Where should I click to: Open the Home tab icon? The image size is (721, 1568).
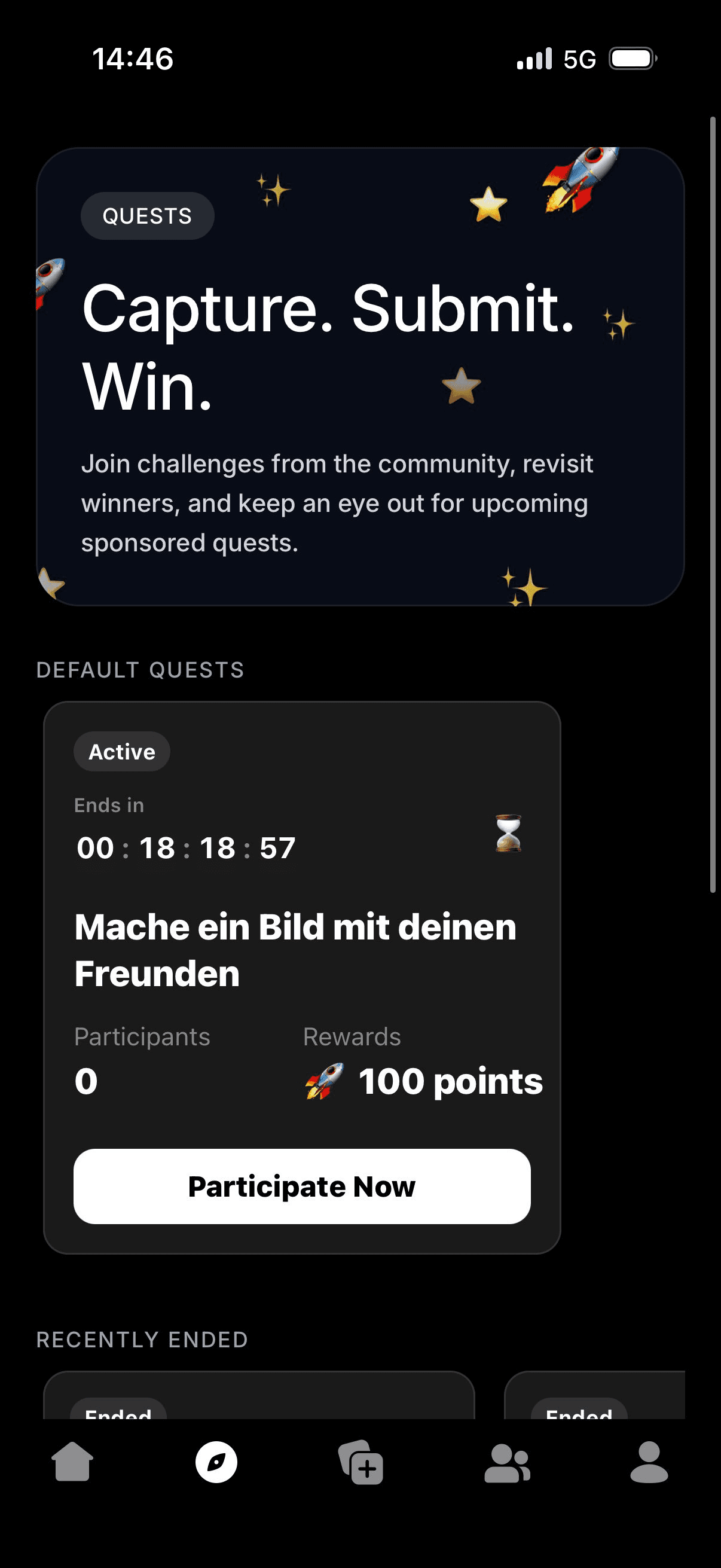tap(72, 1465)
